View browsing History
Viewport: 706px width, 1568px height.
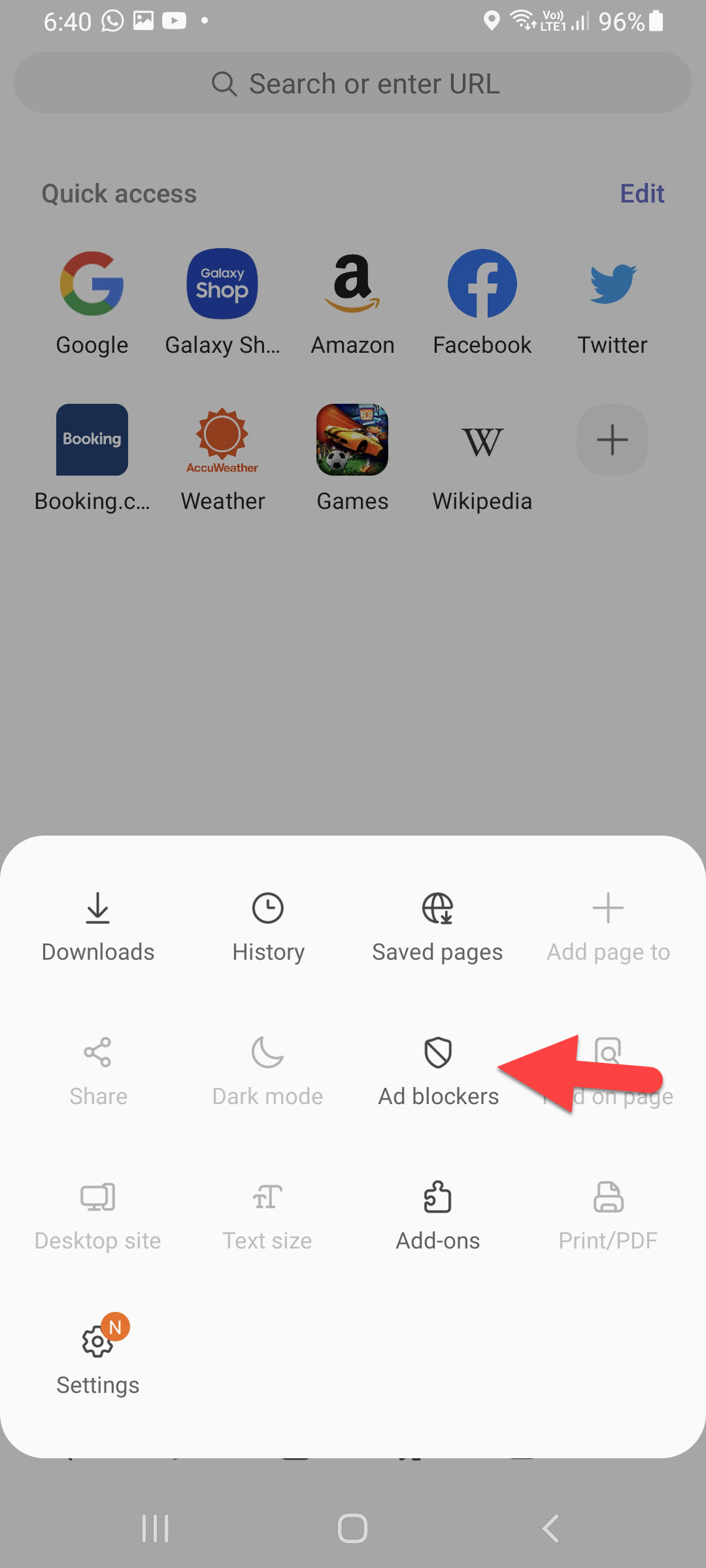coord(268,926)
